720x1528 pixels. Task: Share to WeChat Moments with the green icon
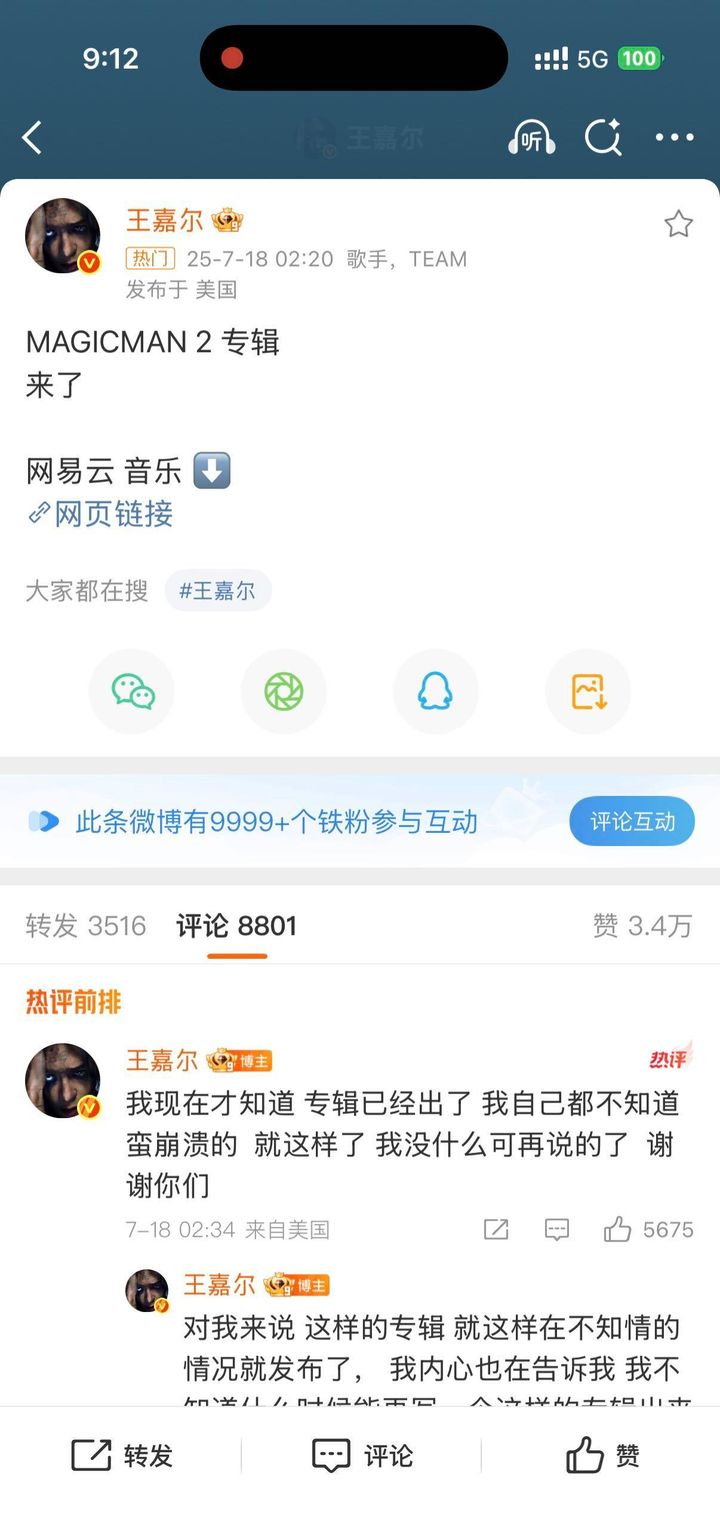click(283, 692)
